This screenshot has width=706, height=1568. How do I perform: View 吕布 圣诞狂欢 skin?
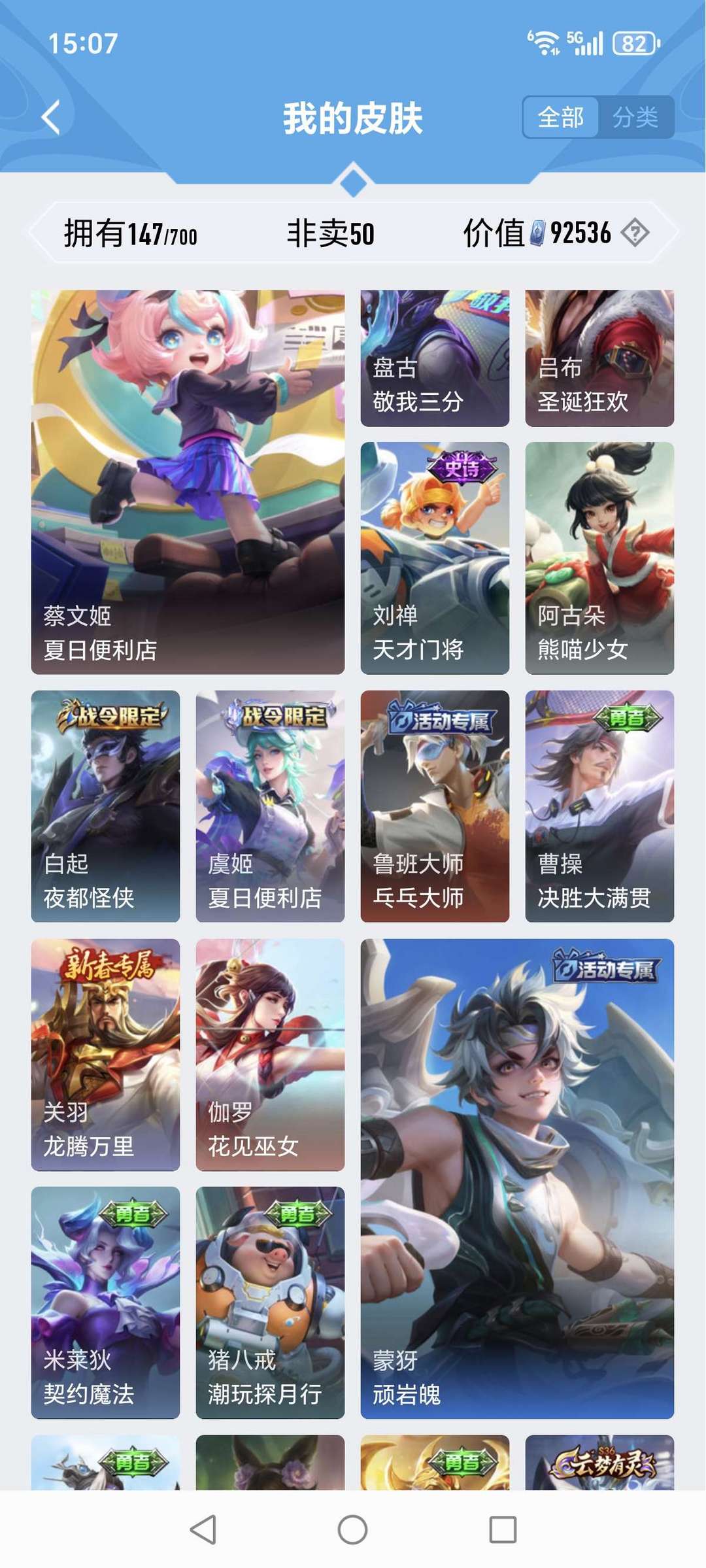[x=599, y=358]
